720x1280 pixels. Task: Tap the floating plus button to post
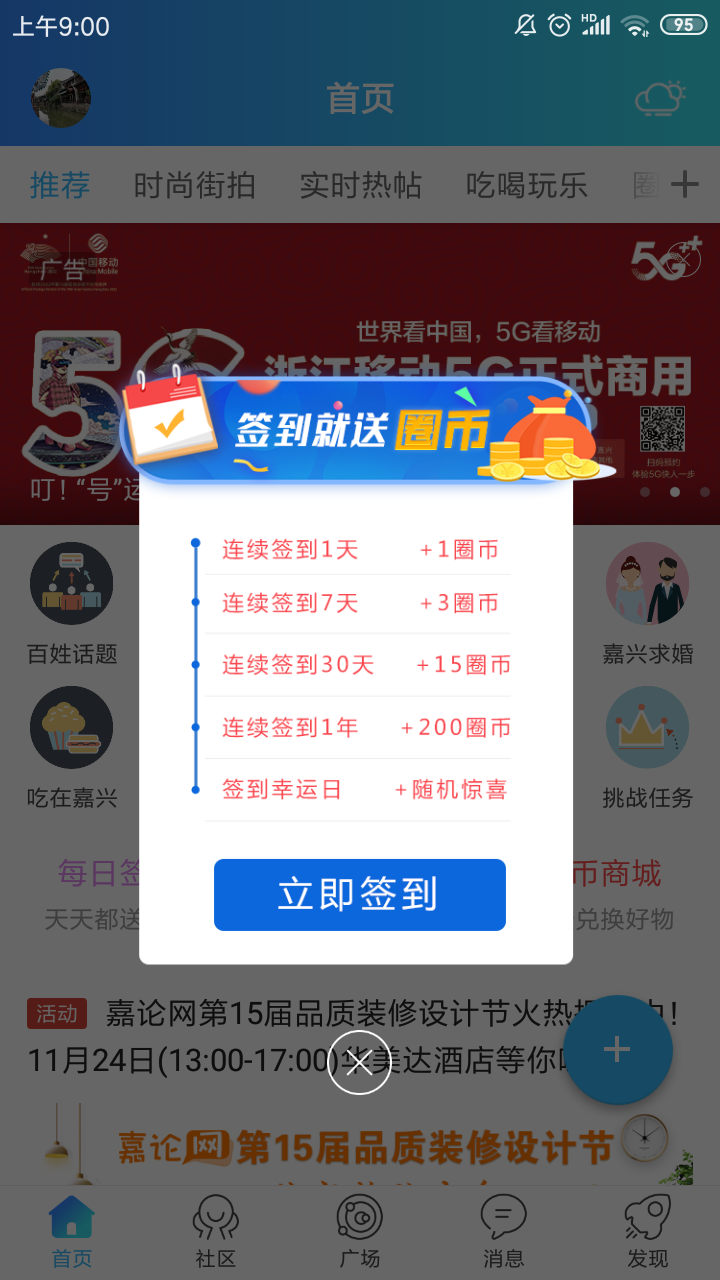point(617,1049)
